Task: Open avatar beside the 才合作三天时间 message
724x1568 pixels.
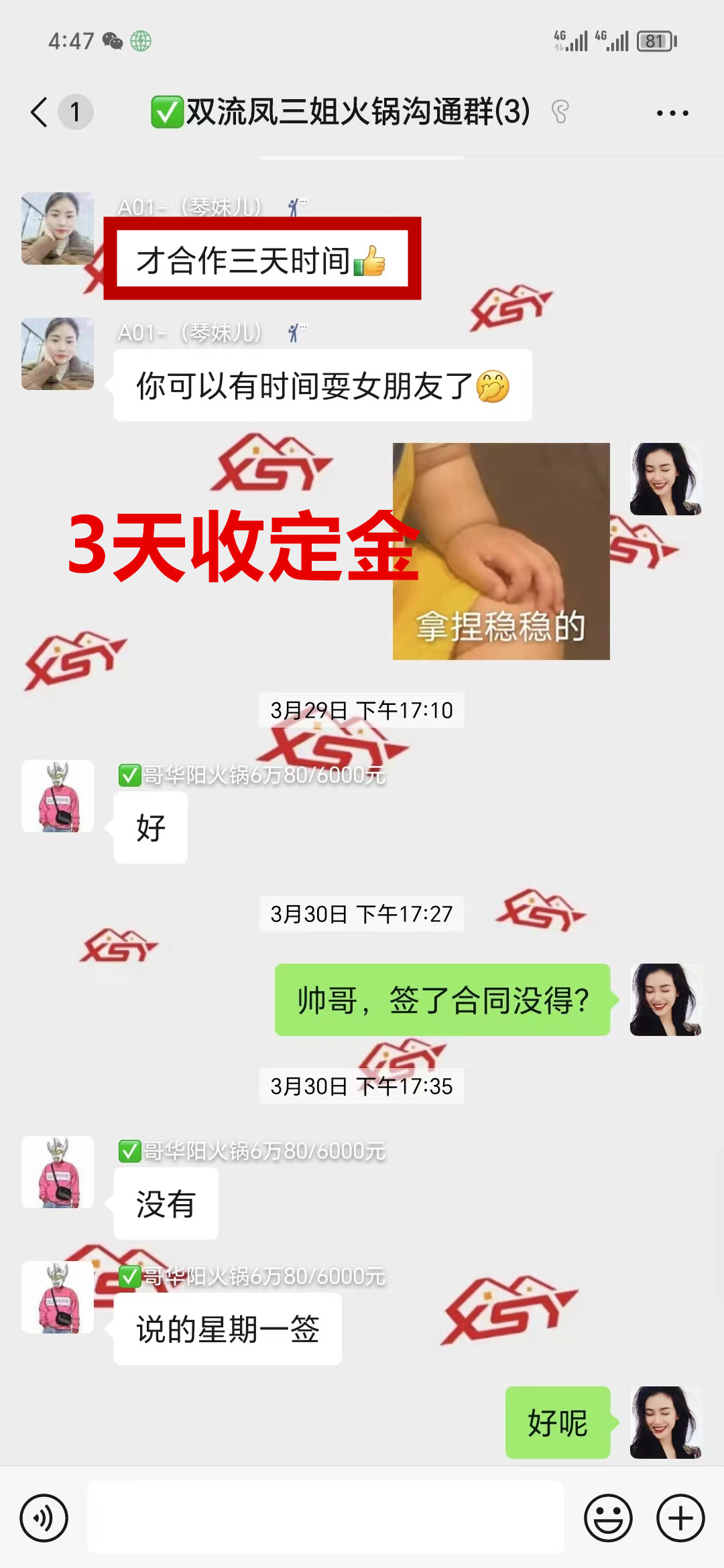Action: 58,228
